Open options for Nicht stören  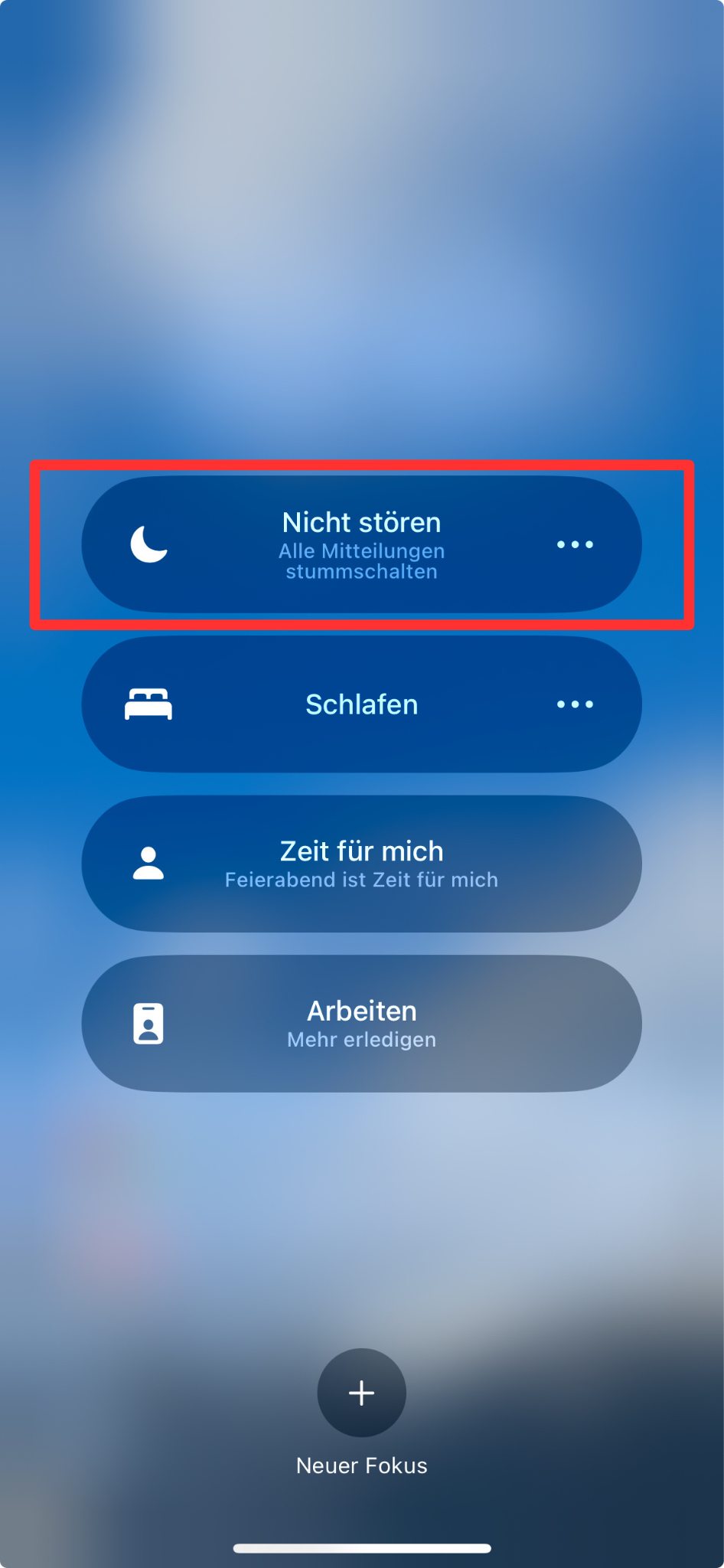pyautogui.click(x=575, y=544)
